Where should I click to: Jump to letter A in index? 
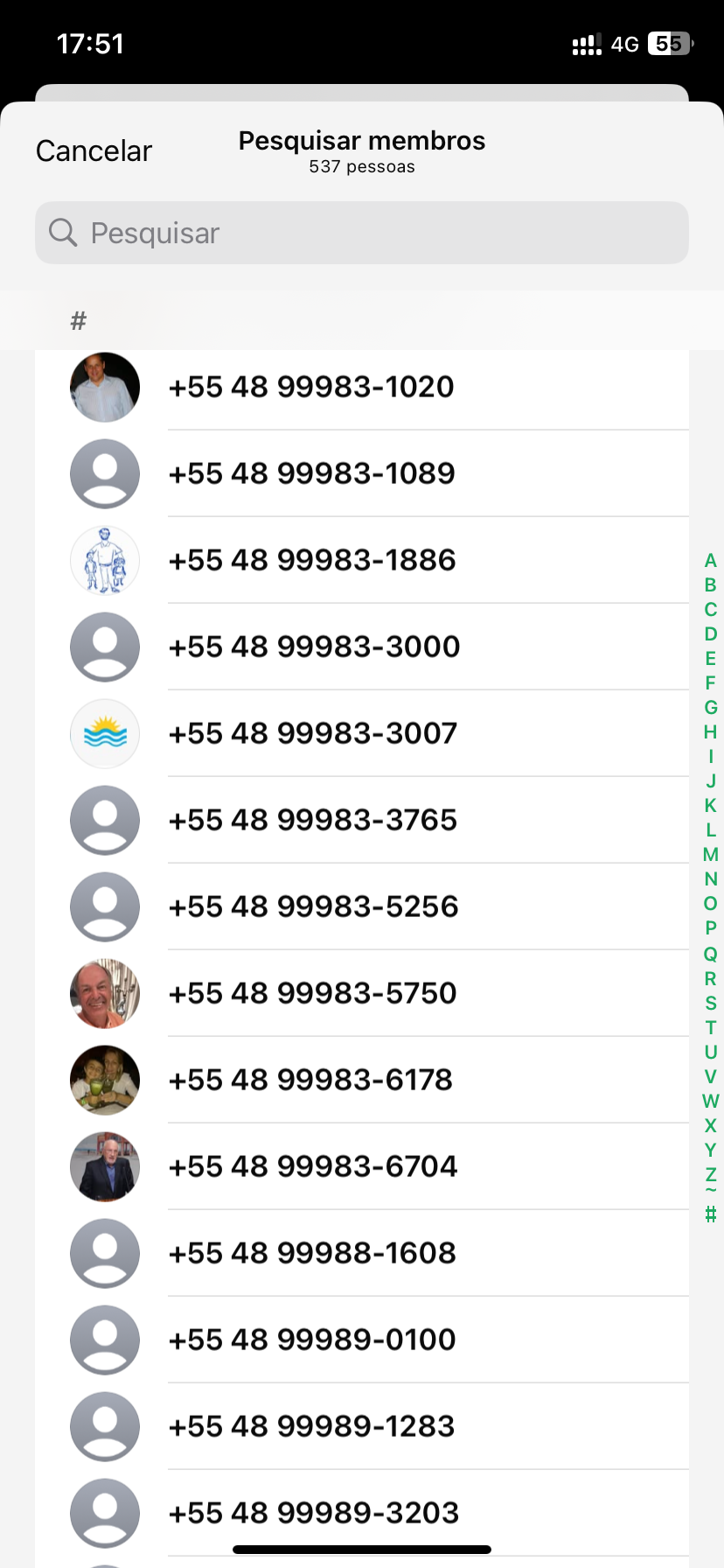tap(710, 561)
